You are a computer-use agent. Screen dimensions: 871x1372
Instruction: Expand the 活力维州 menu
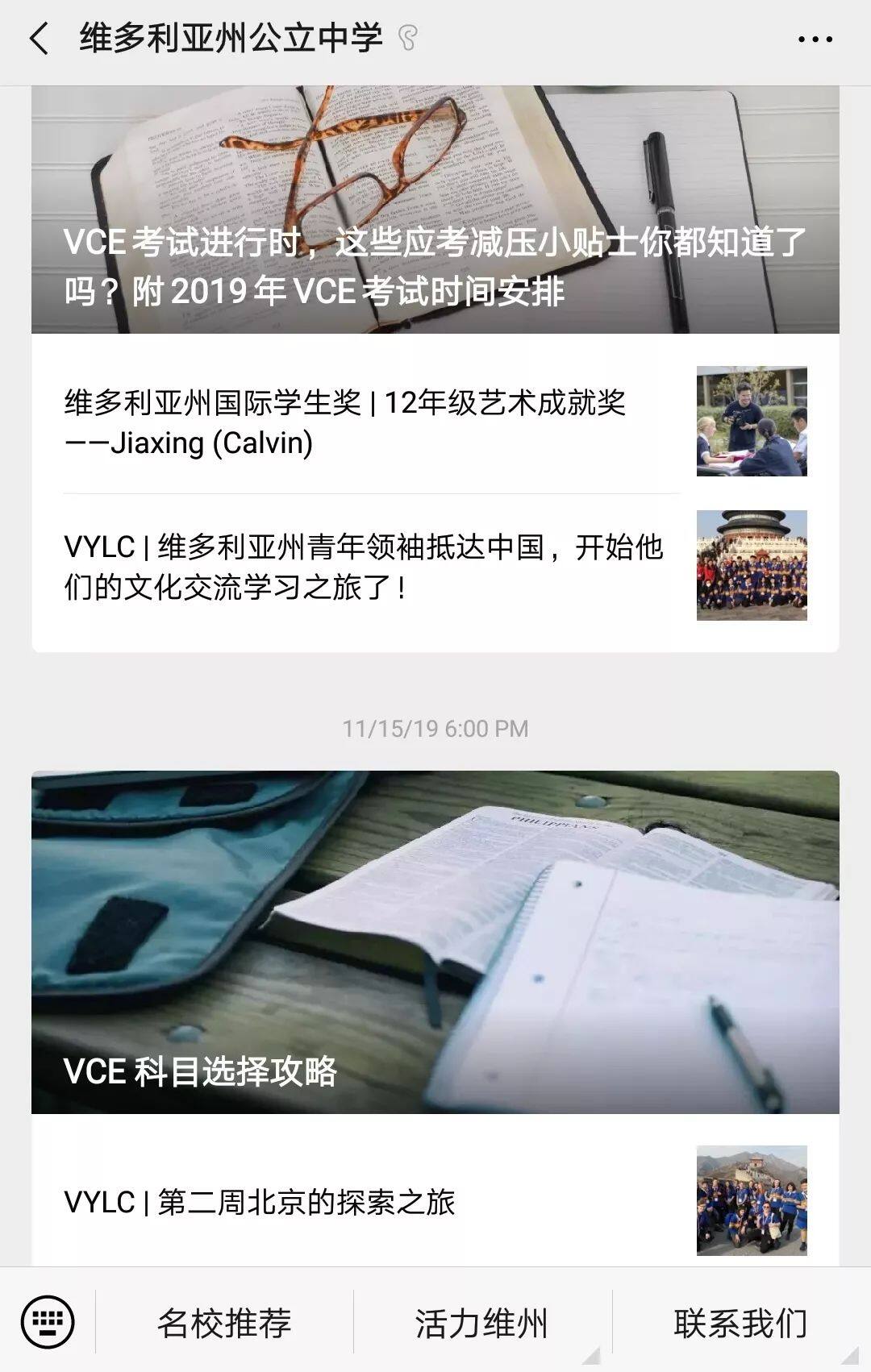click(x=482, y=1323)
